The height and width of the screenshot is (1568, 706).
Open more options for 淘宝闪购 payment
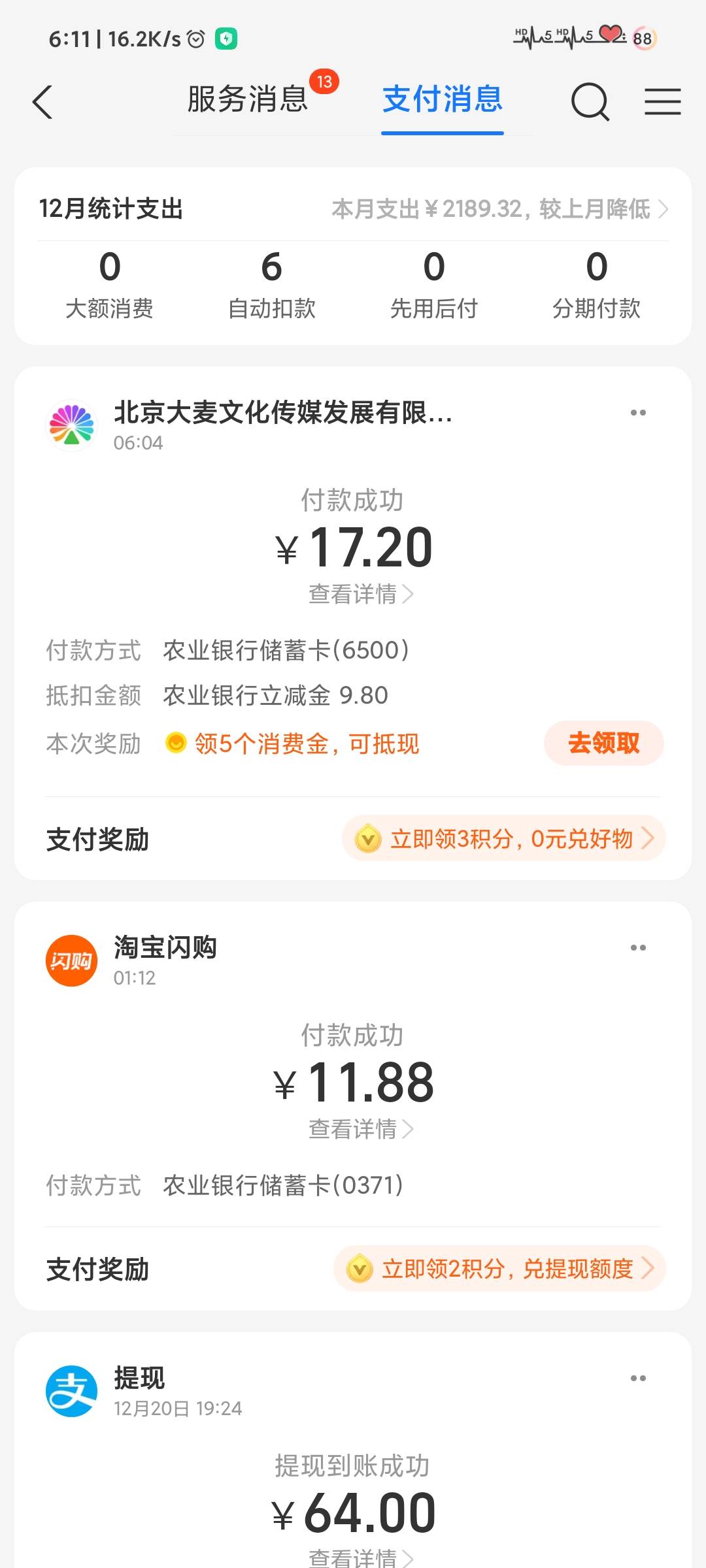pyautogui.click(x=638, y=948)
